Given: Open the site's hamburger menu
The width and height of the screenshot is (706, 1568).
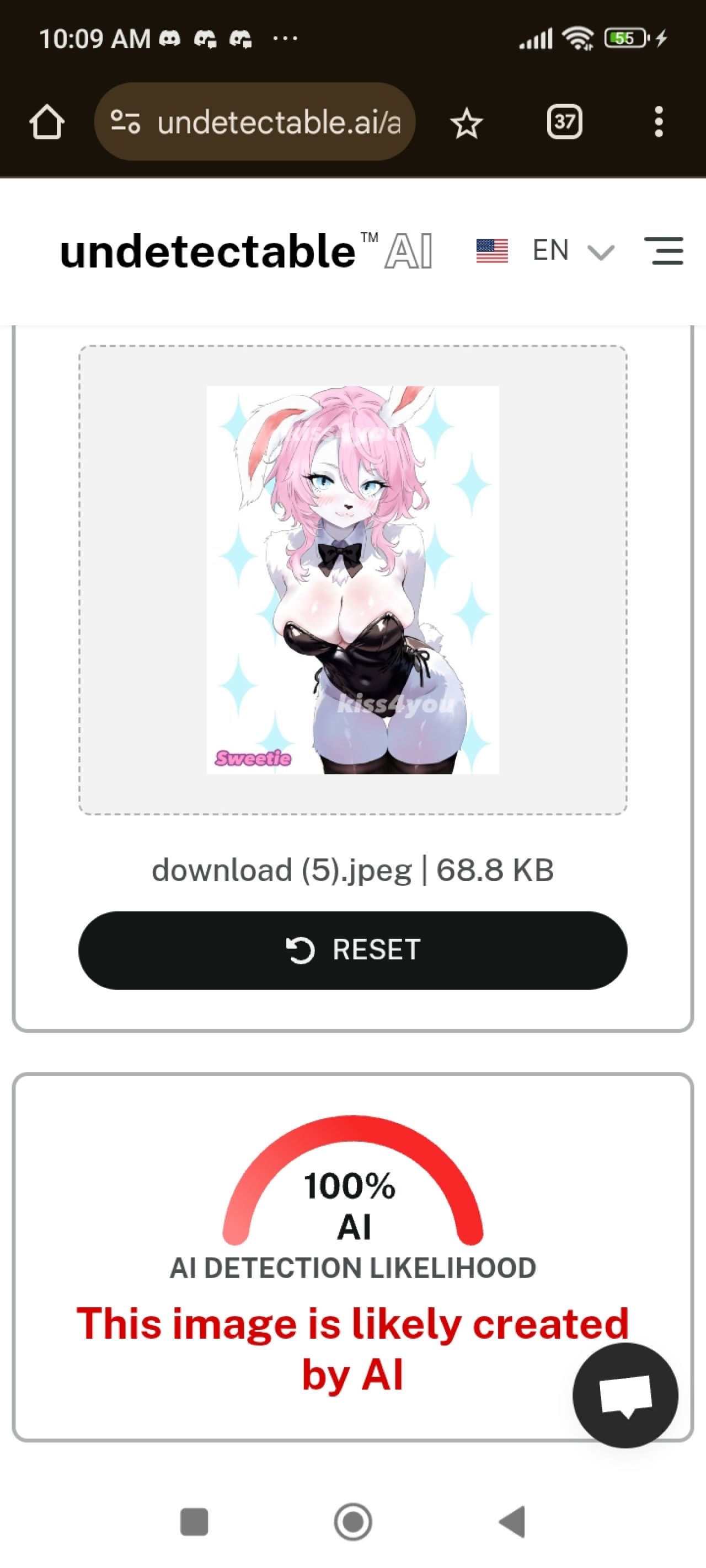Looking at the screenshot, I should 664,250.
